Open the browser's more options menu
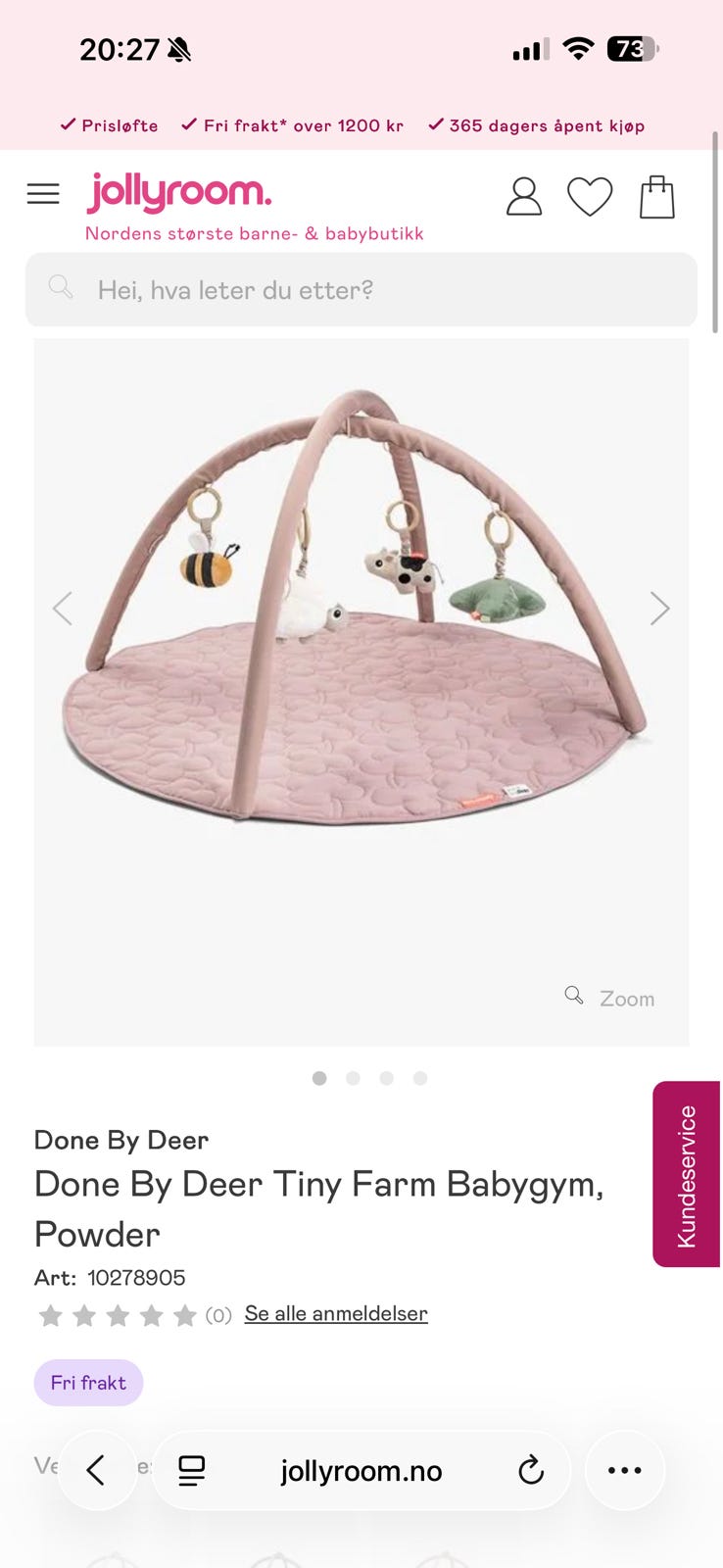Image resolution: width=723 pixels, height=1568 pixels. (624, 1470)
